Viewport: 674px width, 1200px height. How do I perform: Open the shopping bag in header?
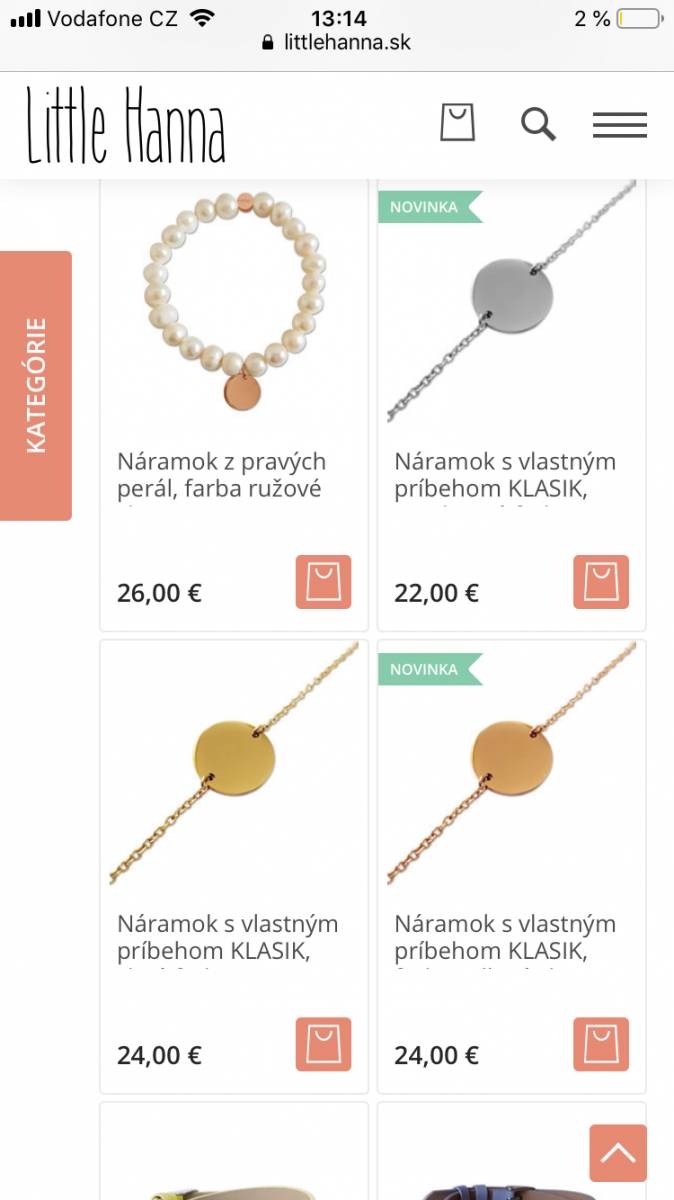pos(457,123)
